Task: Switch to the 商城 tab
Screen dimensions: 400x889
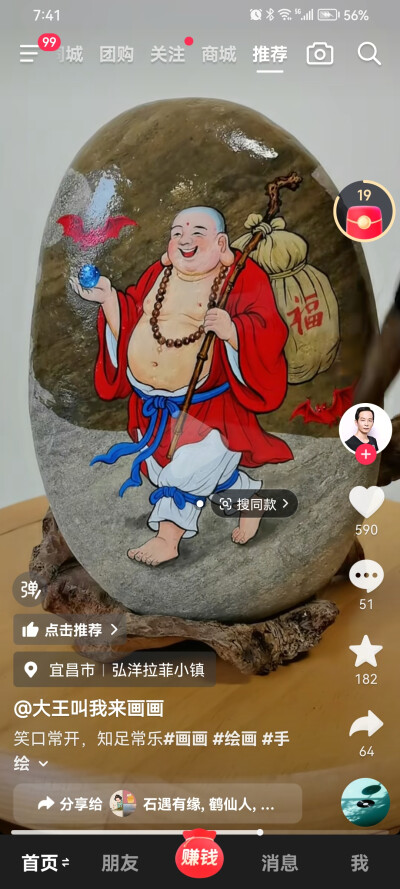Action: tap(219, 54)
